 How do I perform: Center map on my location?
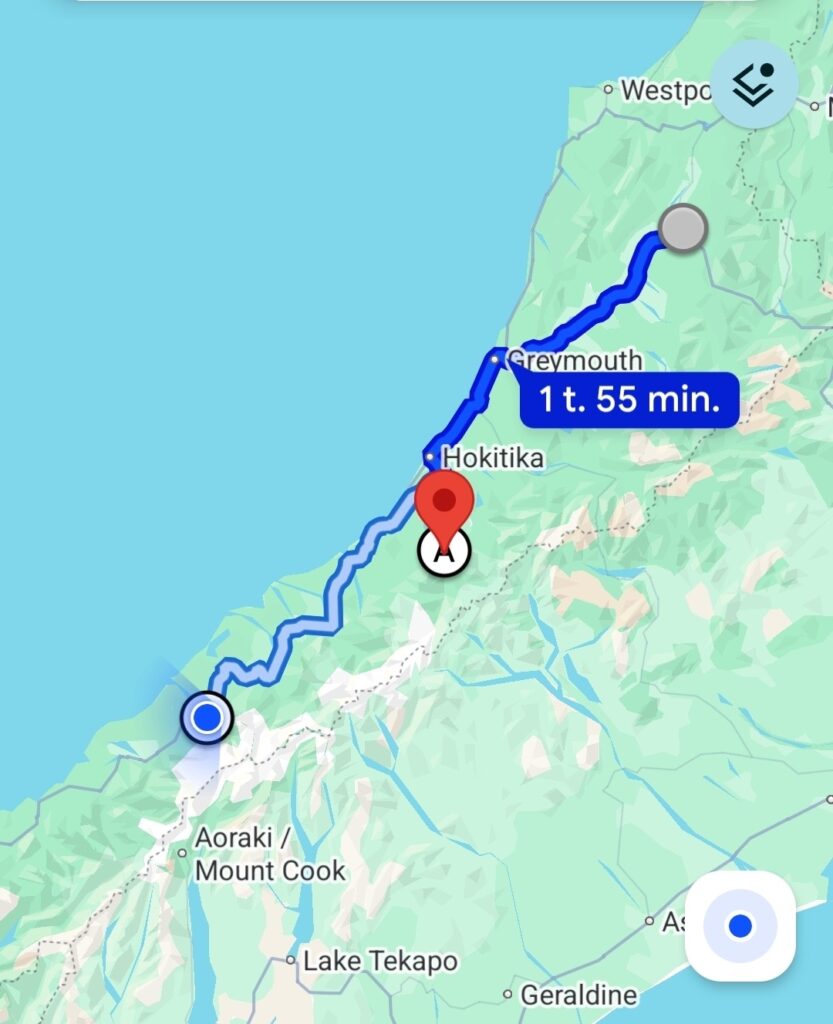pyautogui.click(x=740, y=926)
